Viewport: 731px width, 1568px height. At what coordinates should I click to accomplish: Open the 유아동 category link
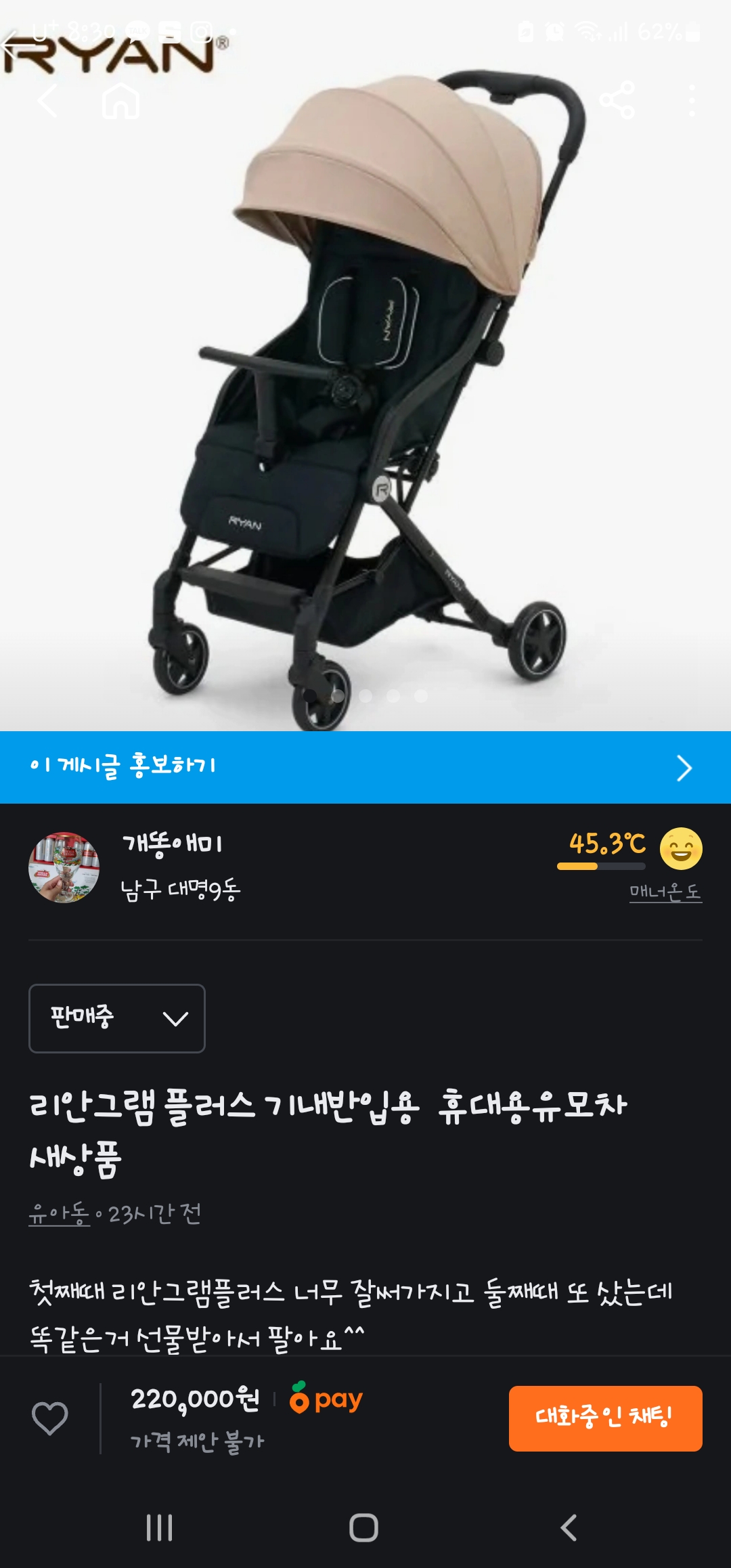pyautogui.click(x=59, y=1214)
